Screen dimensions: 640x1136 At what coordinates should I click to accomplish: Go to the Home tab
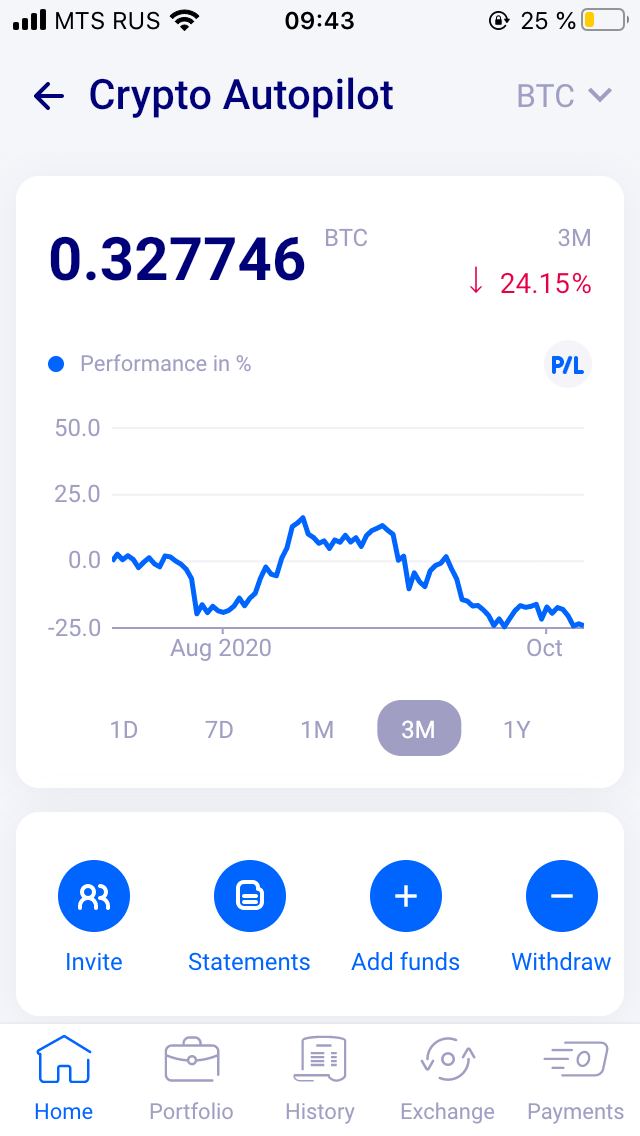pos(64,1079)
